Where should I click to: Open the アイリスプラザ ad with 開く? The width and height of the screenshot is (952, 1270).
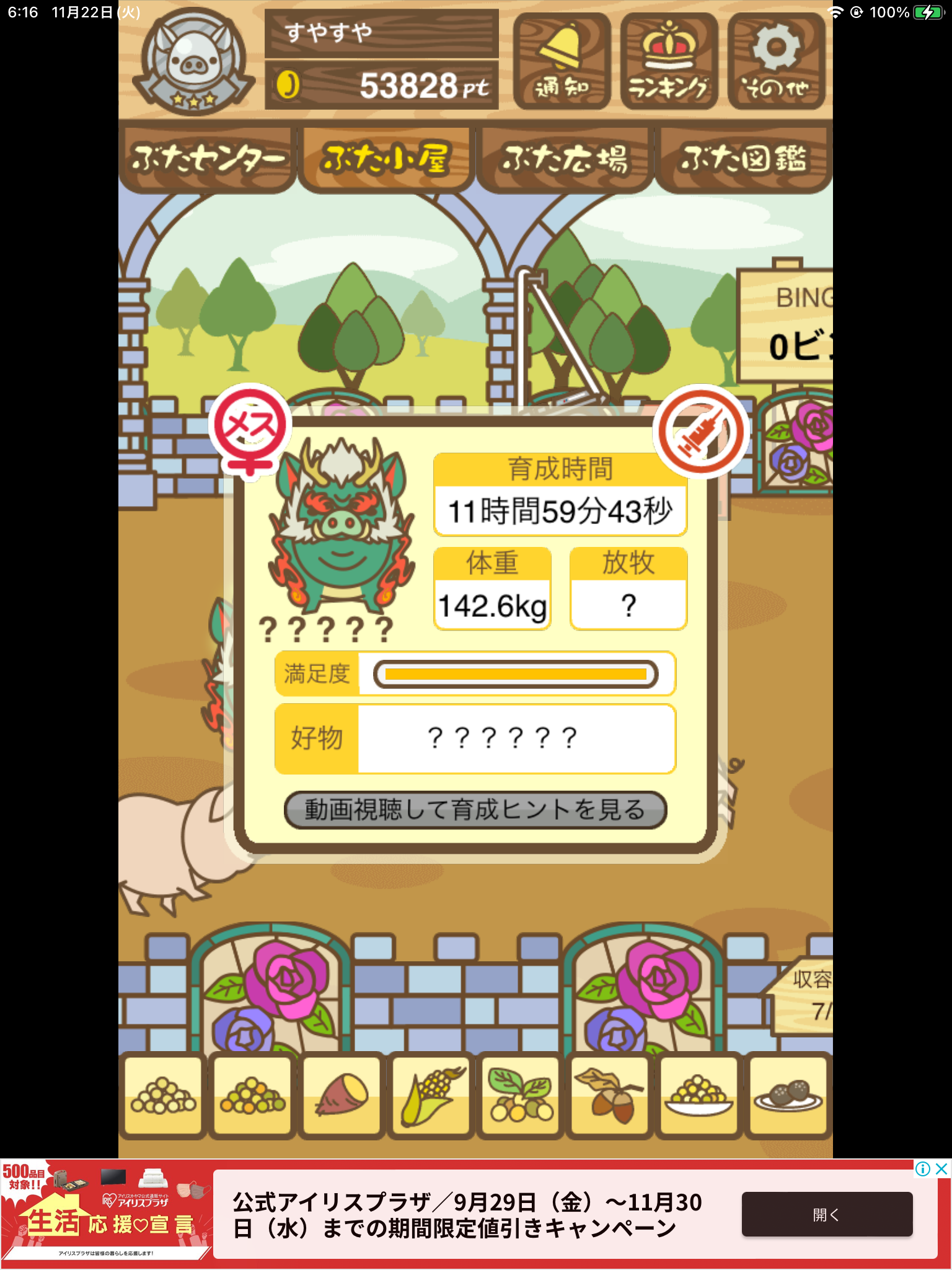tap(827, 1214)
